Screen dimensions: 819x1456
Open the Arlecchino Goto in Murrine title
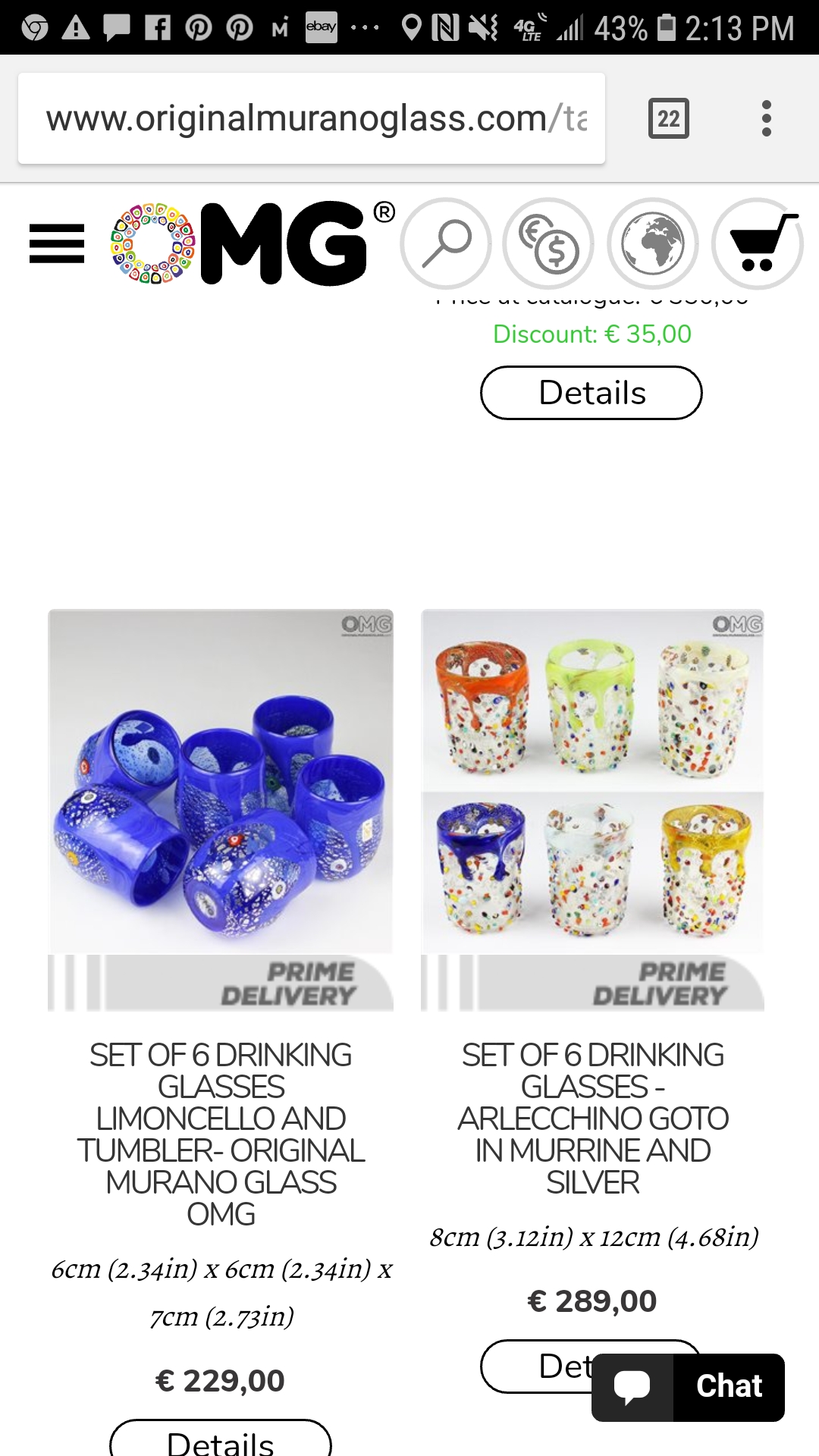click(x=592, y=1119)
